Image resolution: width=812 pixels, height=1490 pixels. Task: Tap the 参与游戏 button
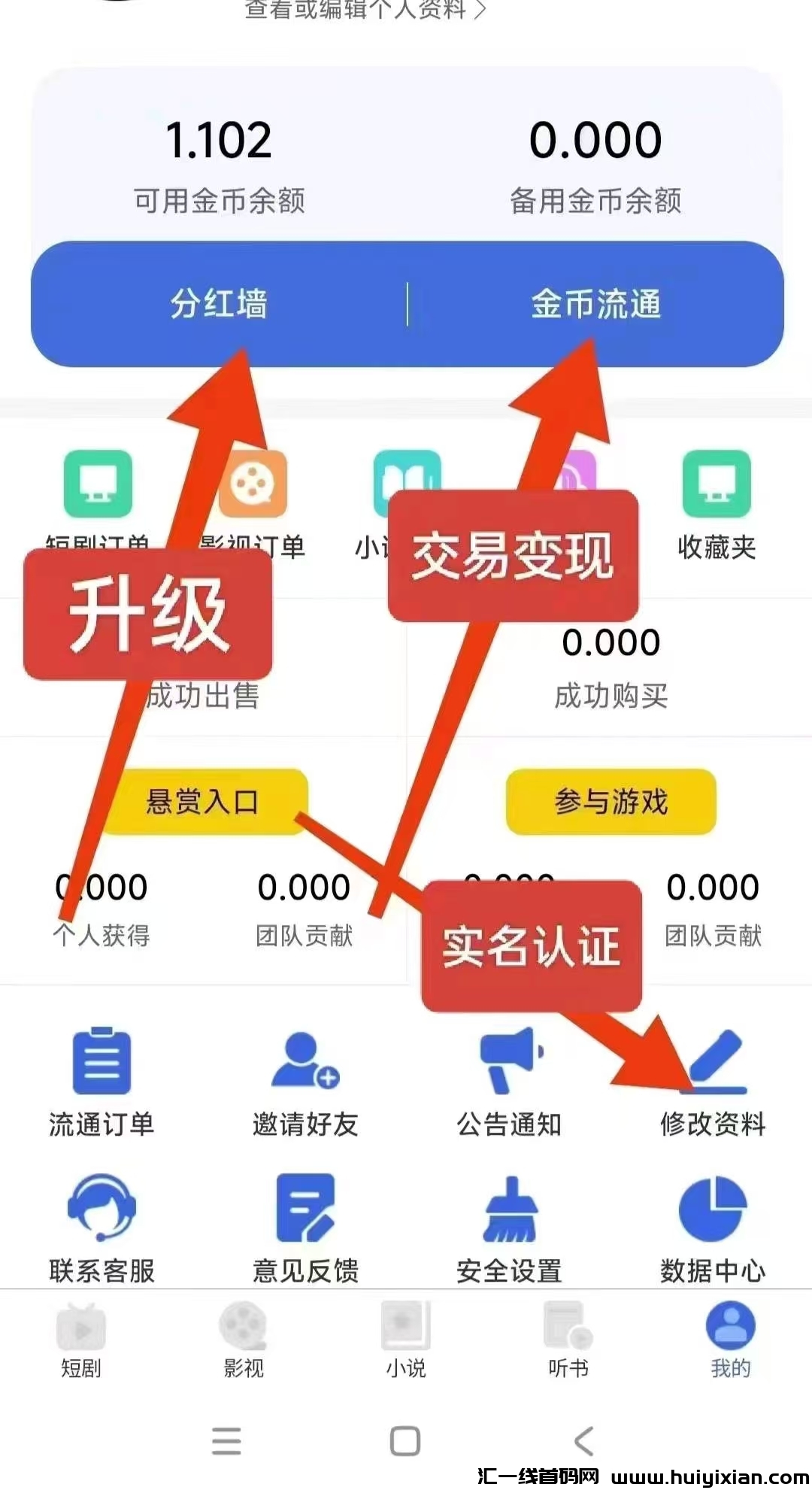611,801
